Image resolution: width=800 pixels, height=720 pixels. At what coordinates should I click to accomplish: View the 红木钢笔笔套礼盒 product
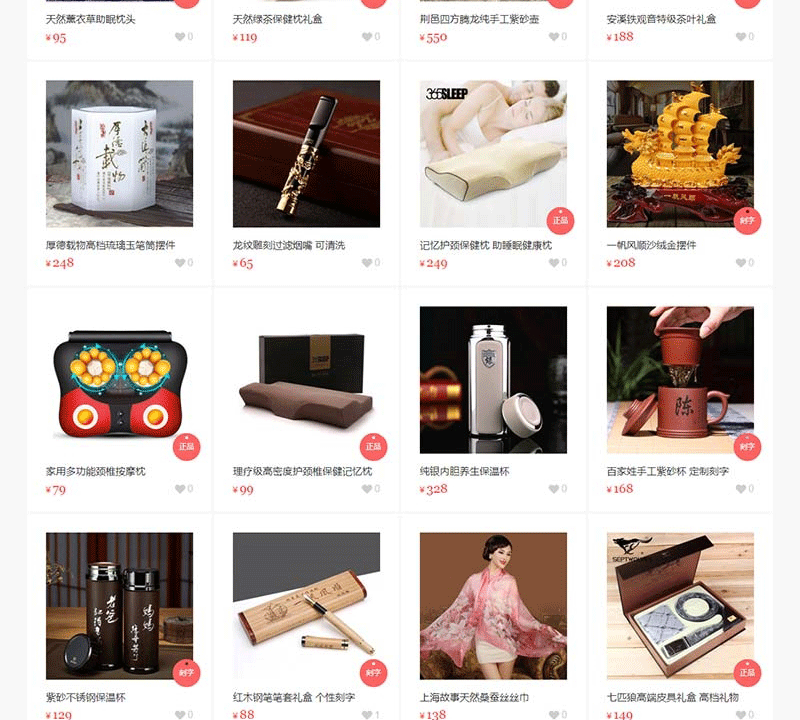pos(306,606)
